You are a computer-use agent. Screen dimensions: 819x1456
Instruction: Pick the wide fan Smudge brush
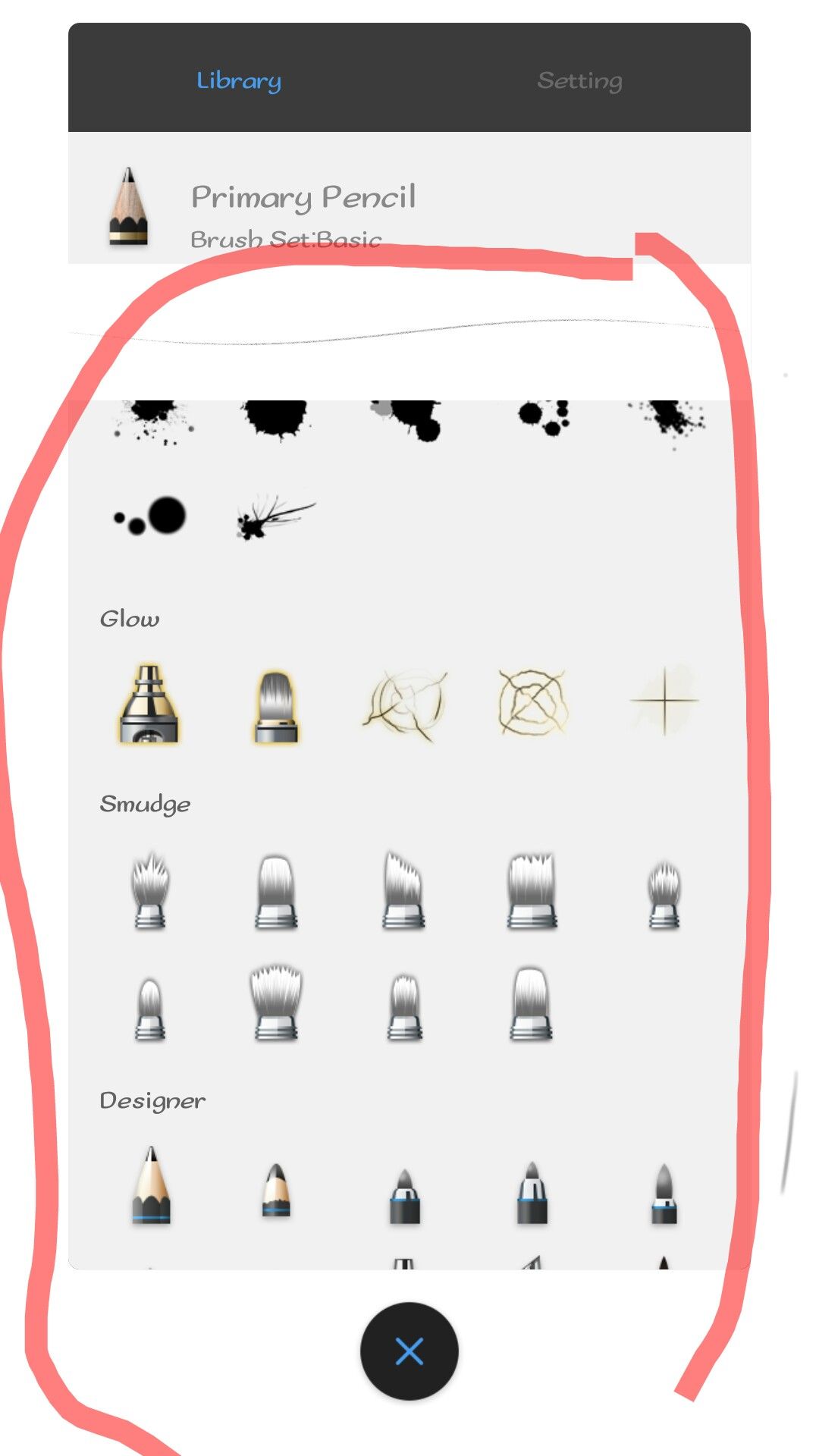point(276,1001)
